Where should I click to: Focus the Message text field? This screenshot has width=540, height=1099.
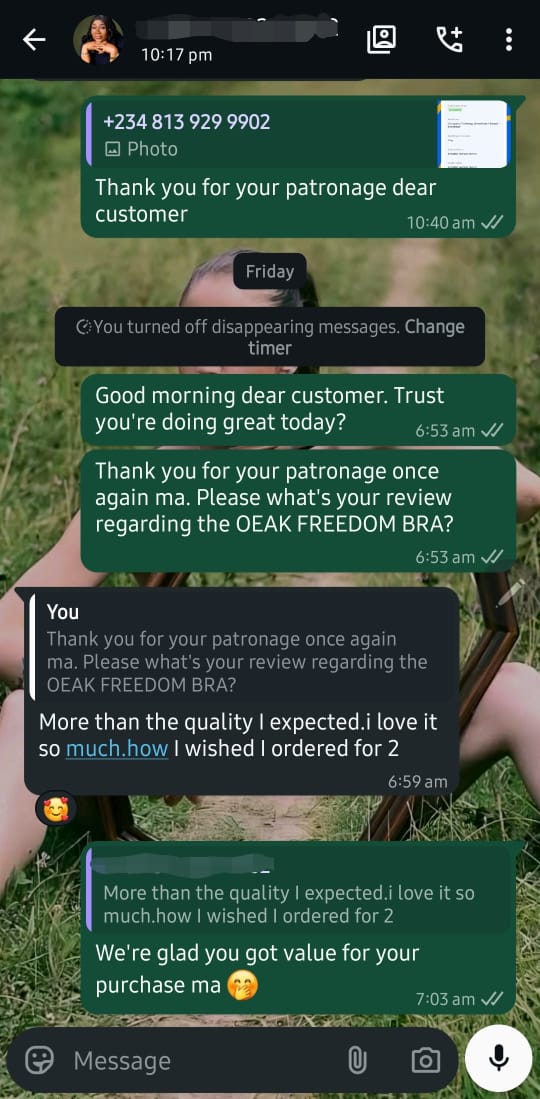[203, 1061]
